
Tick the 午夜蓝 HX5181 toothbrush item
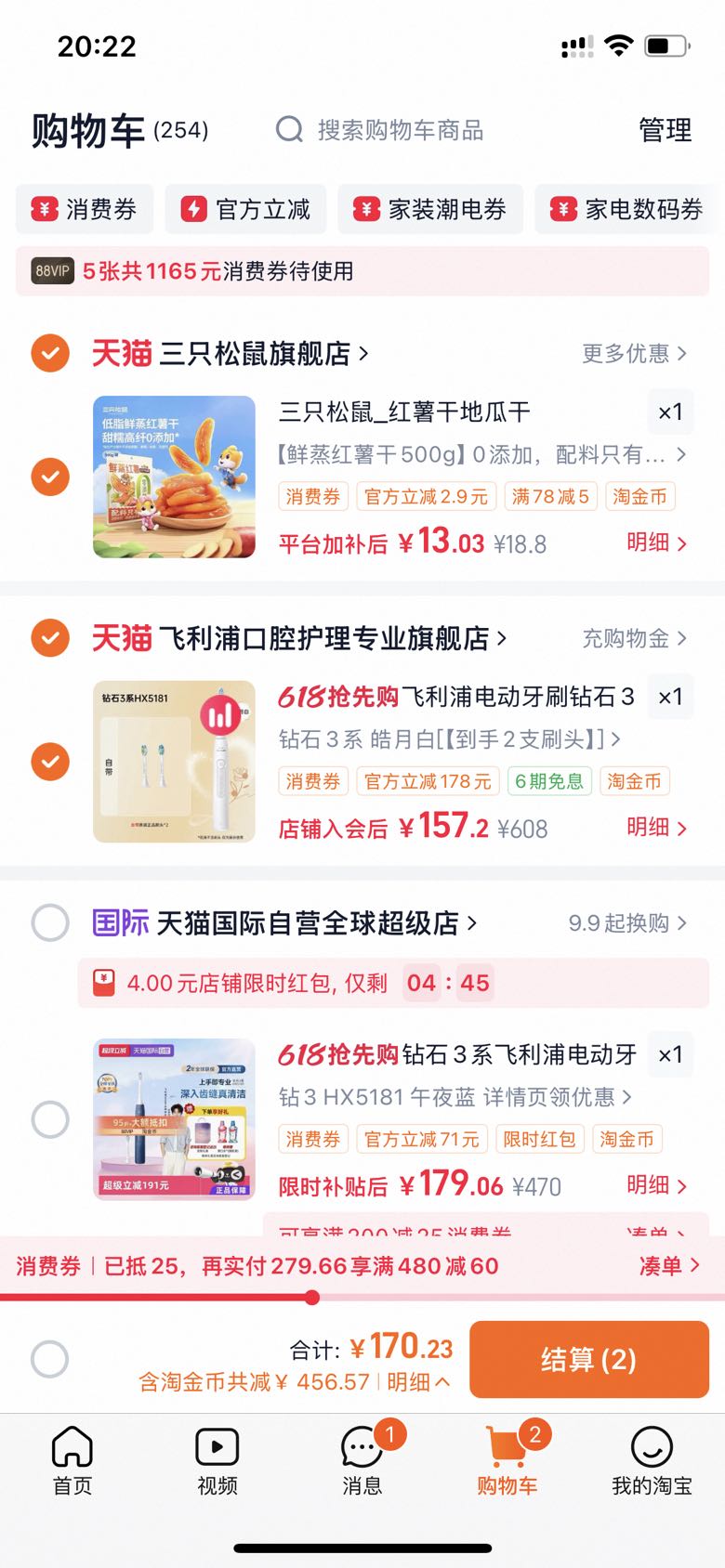(50, 1119)
